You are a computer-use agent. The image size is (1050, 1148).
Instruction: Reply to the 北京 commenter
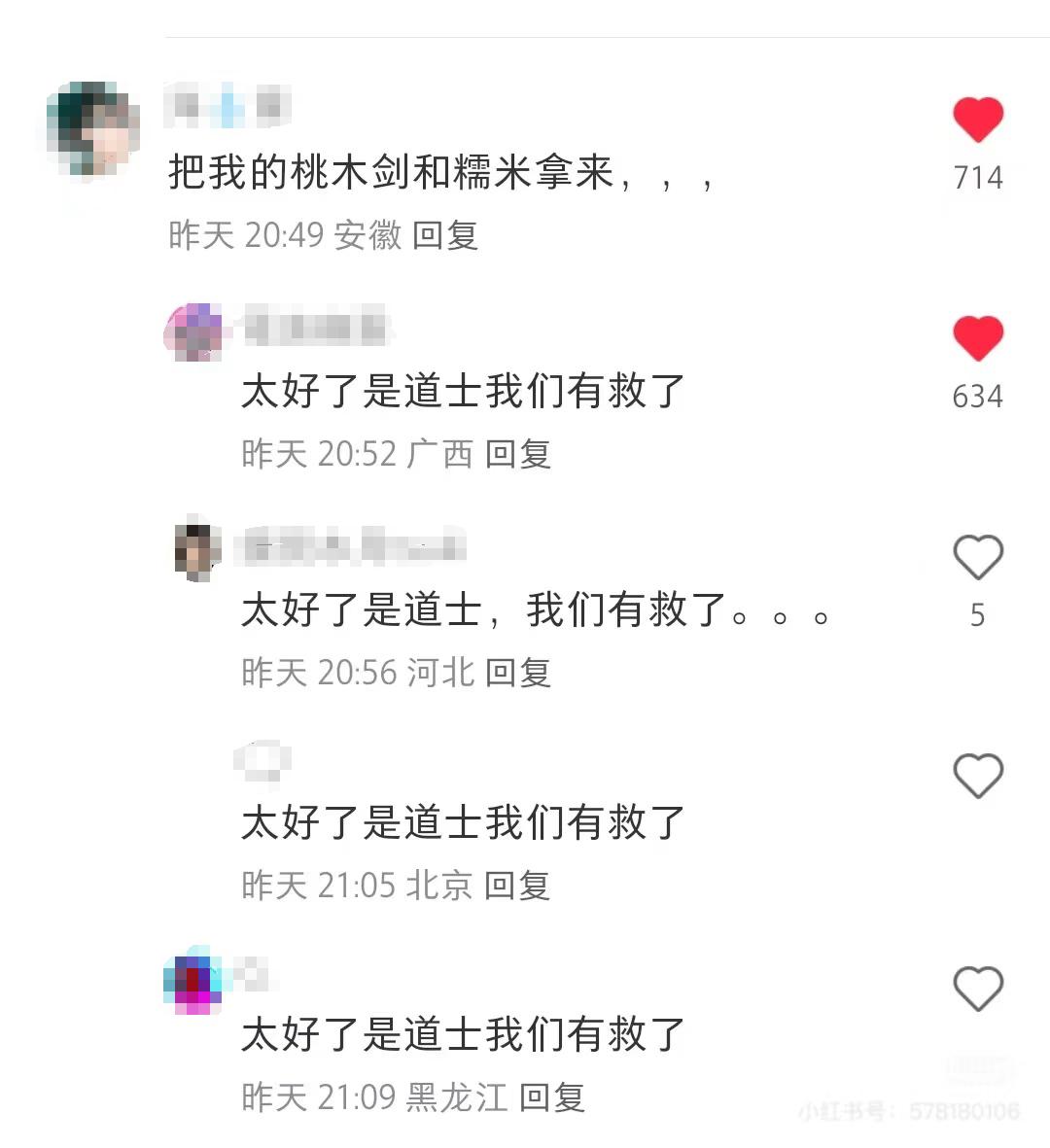[x=518, y=886]
